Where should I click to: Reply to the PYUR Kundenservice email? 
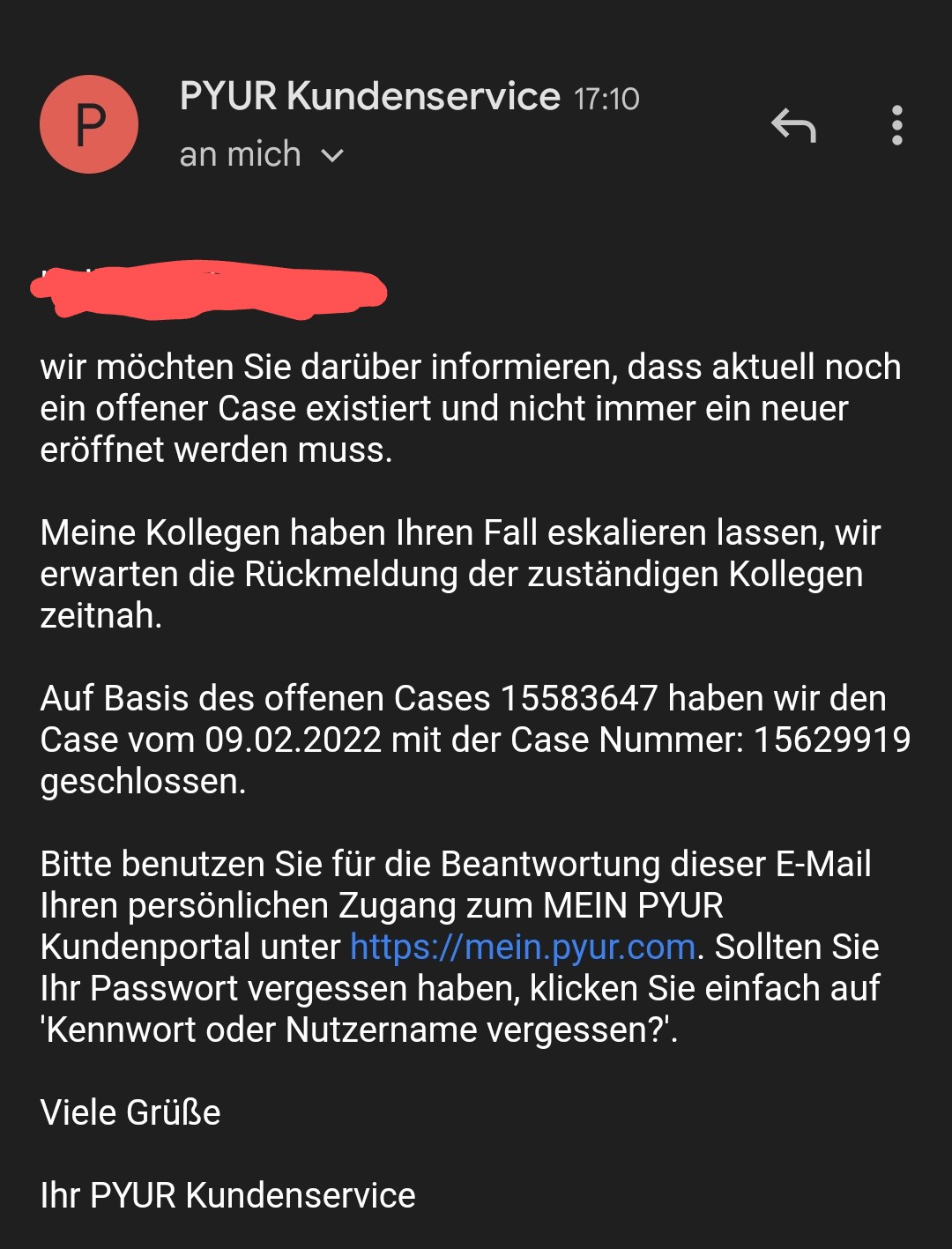click(793, 126)
